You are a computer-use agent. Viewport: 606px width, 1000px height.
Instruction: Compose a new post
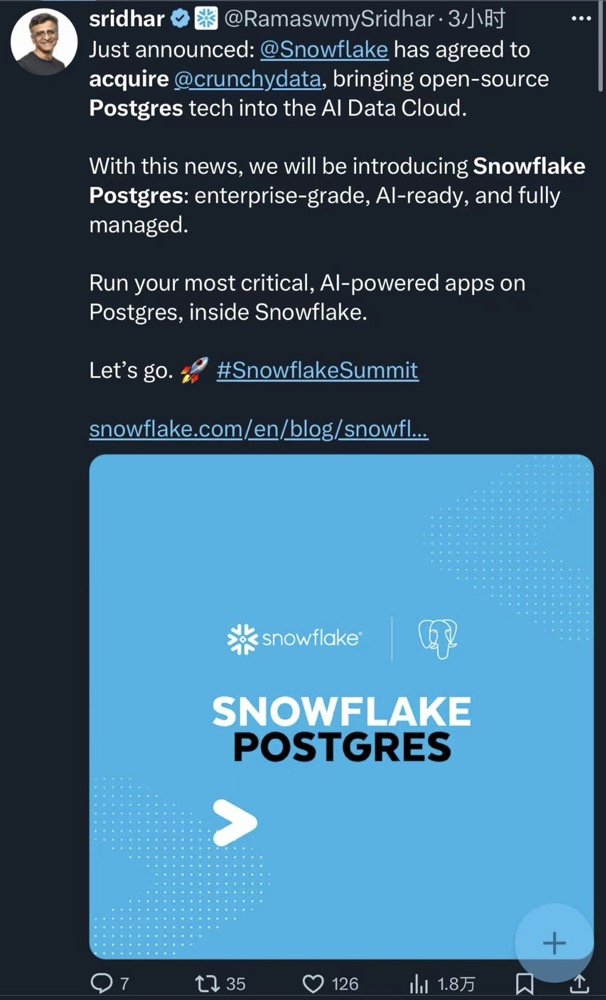coord(553,942)
